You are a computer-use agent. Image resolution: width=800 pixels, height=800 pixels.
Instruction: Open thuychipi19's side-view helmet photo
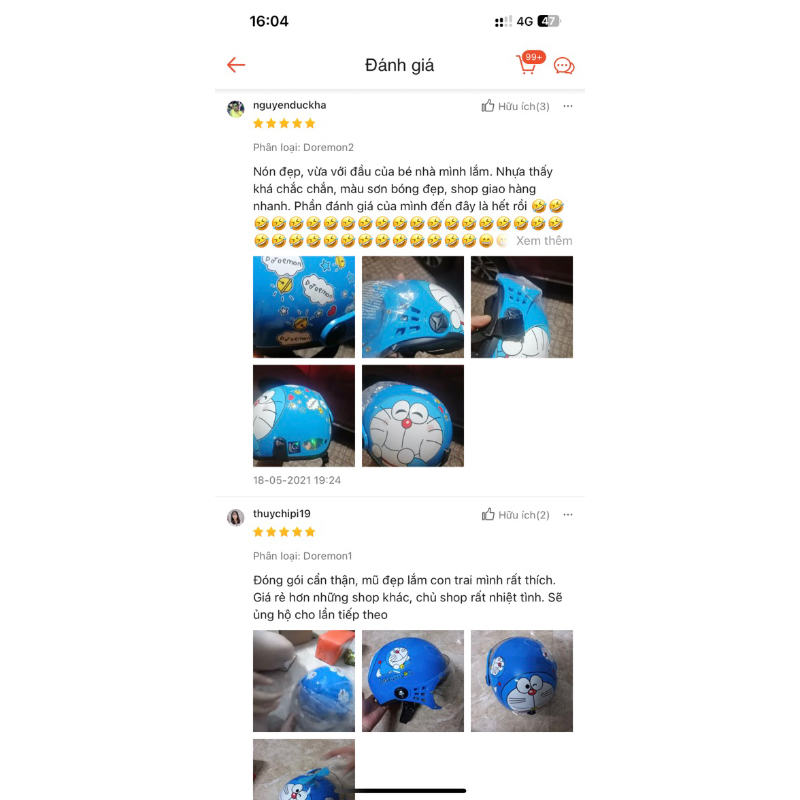(413, 681)
